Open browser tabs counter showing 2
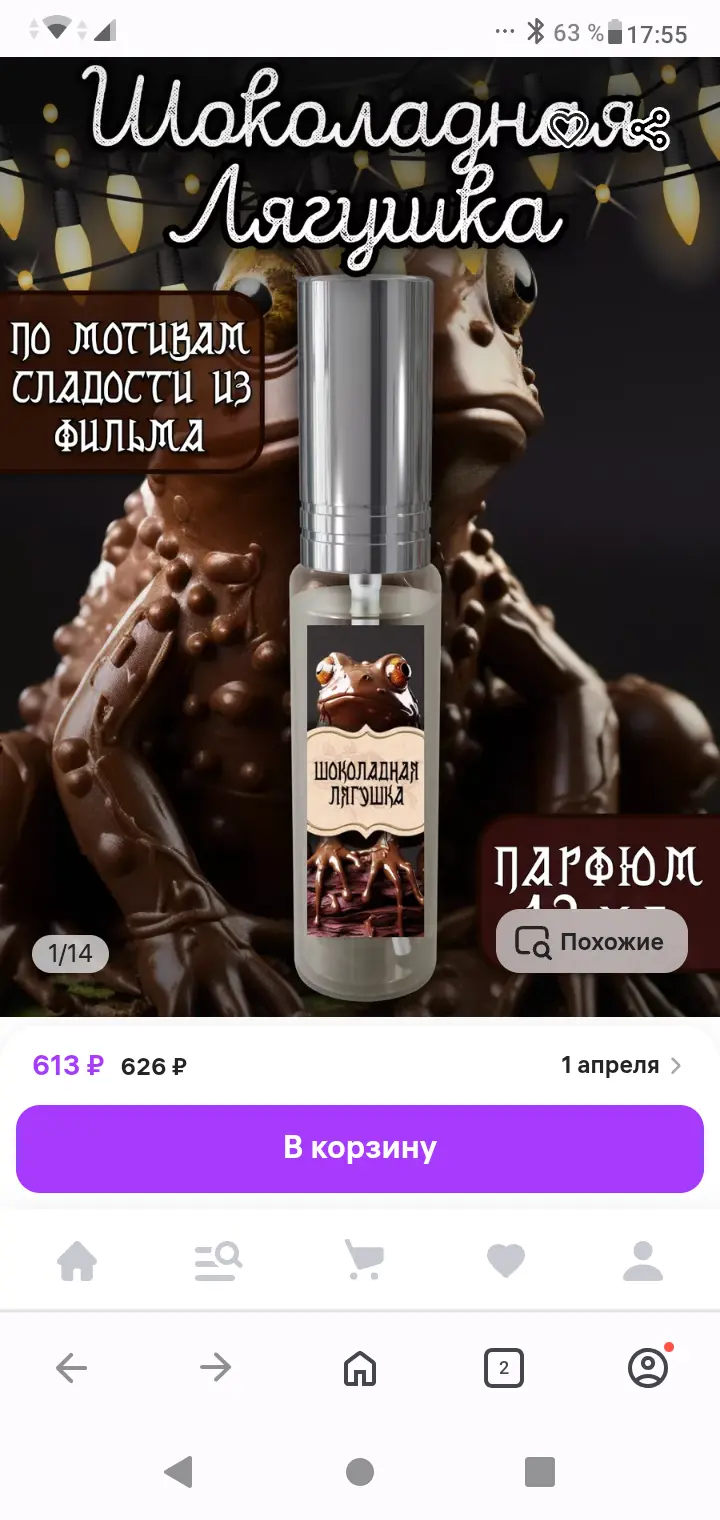Viewport: 720px width, 1520px height. click(x=504, y=1367)
